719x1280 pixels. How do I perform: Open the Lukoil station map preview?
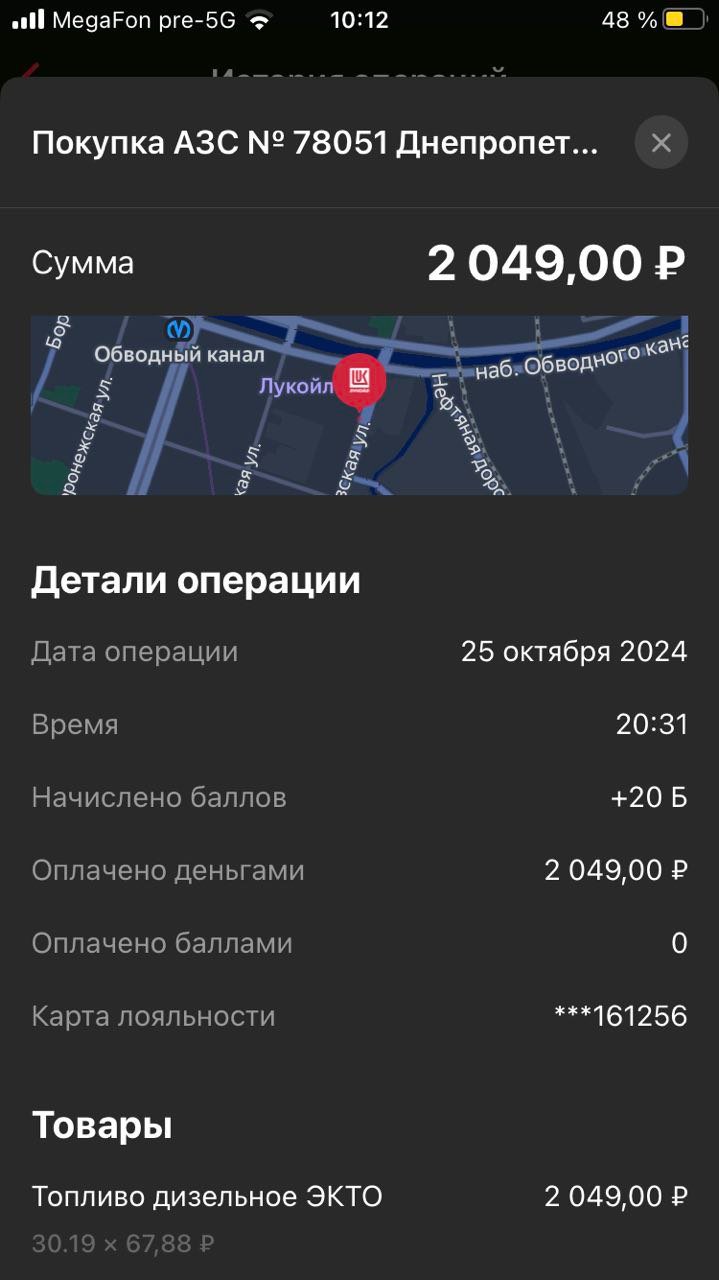[x=359, y=405]
